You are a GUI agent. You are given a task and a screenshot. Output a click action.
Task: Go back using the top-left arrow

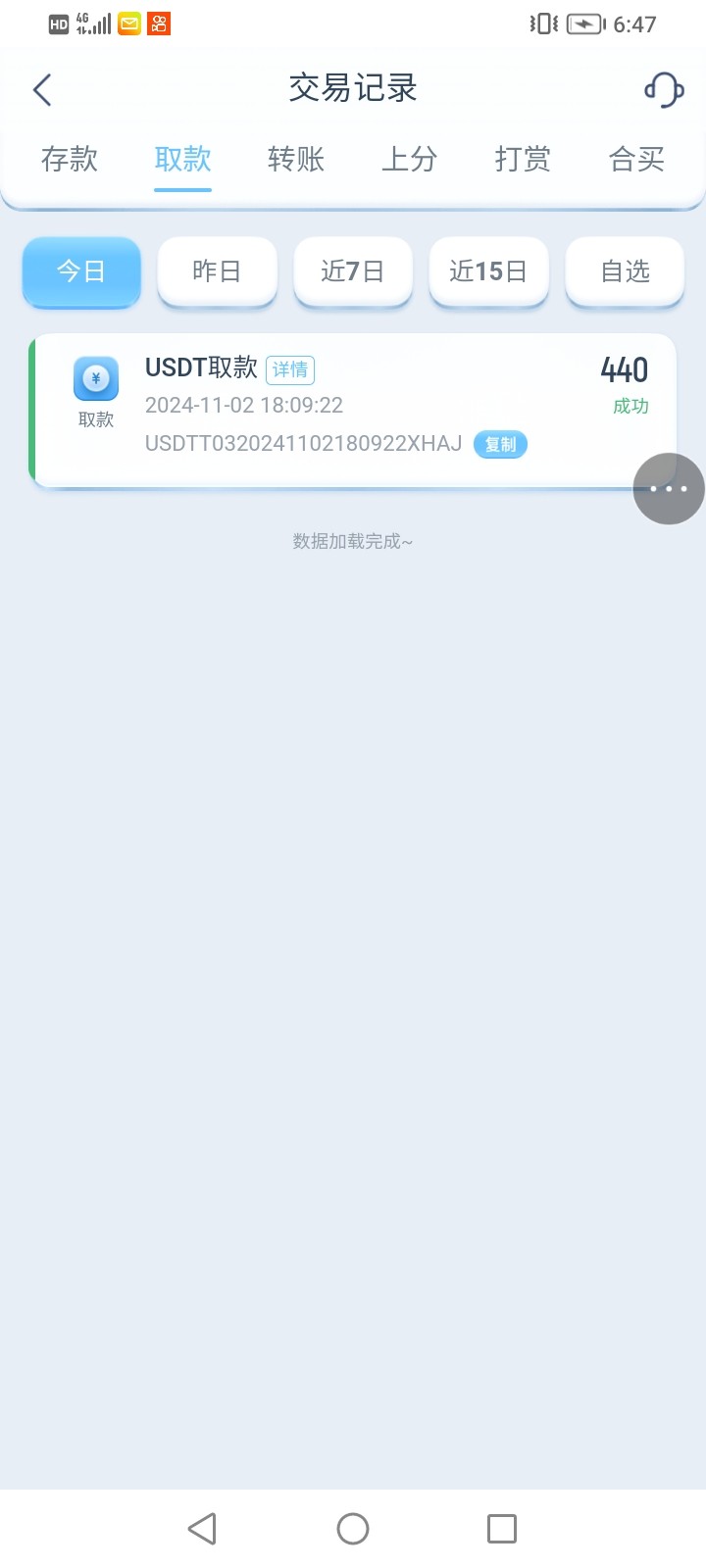[x=42, y=90]
